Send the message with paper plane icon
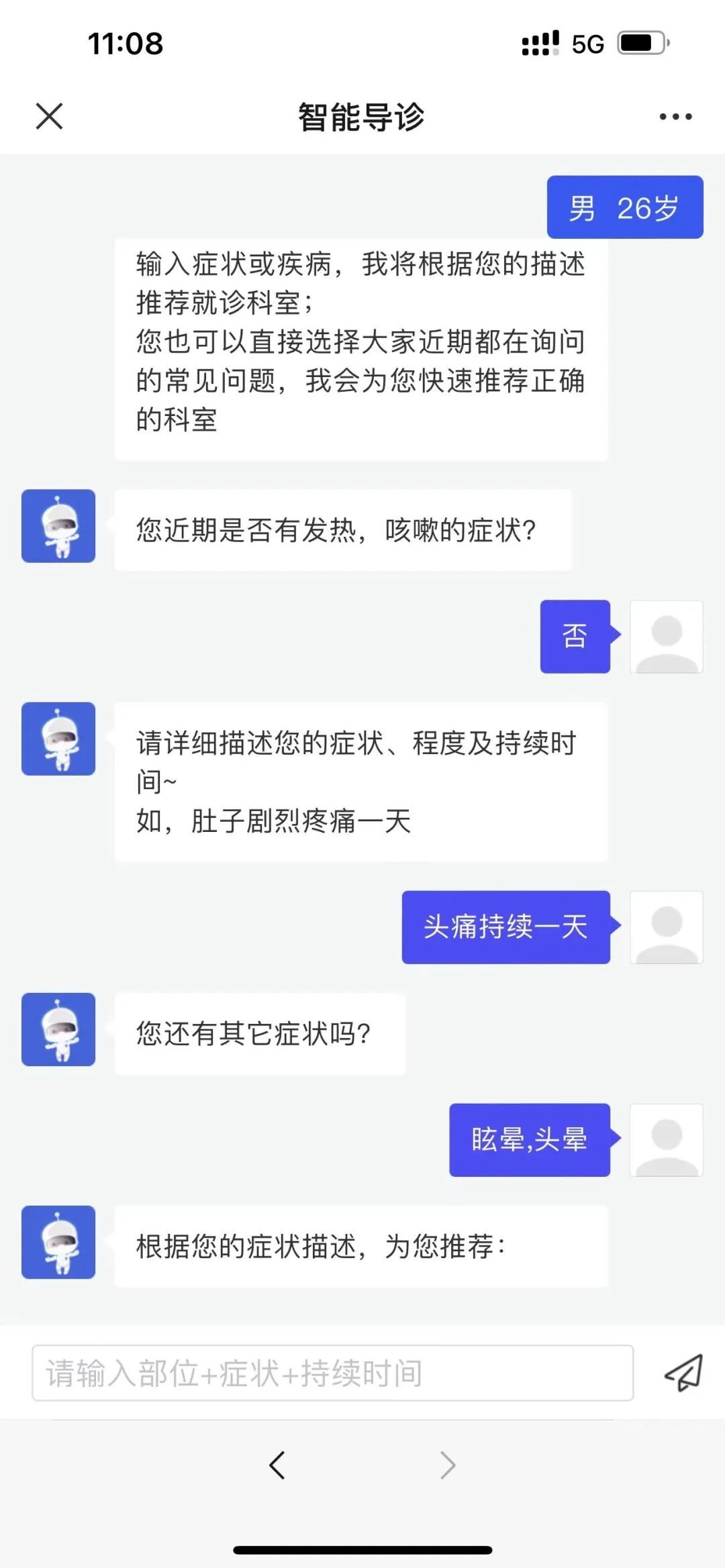The image size is (725, 1568). [683, 1373]
